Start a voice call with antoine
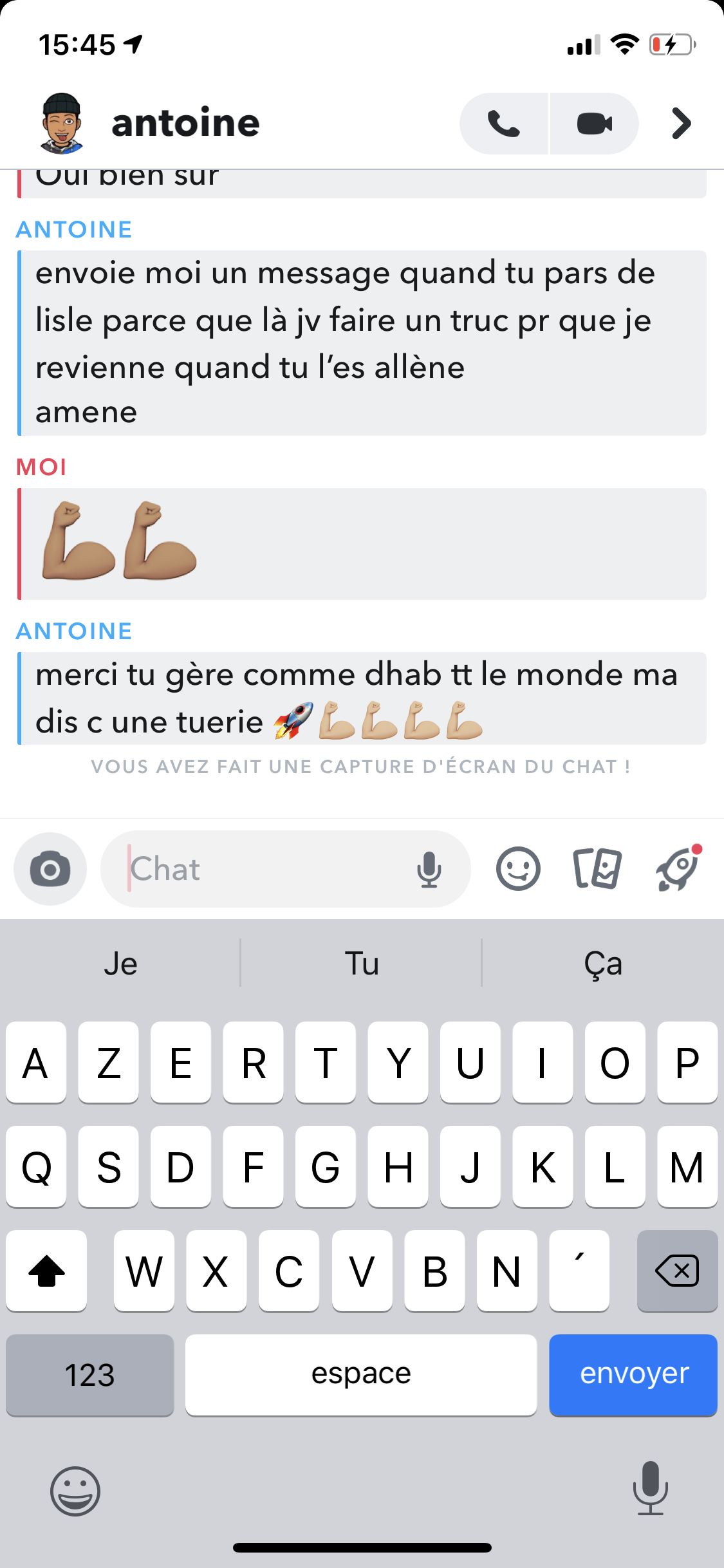The height and width of the screenshot is (1568, 724). click(x=504, y=124)
